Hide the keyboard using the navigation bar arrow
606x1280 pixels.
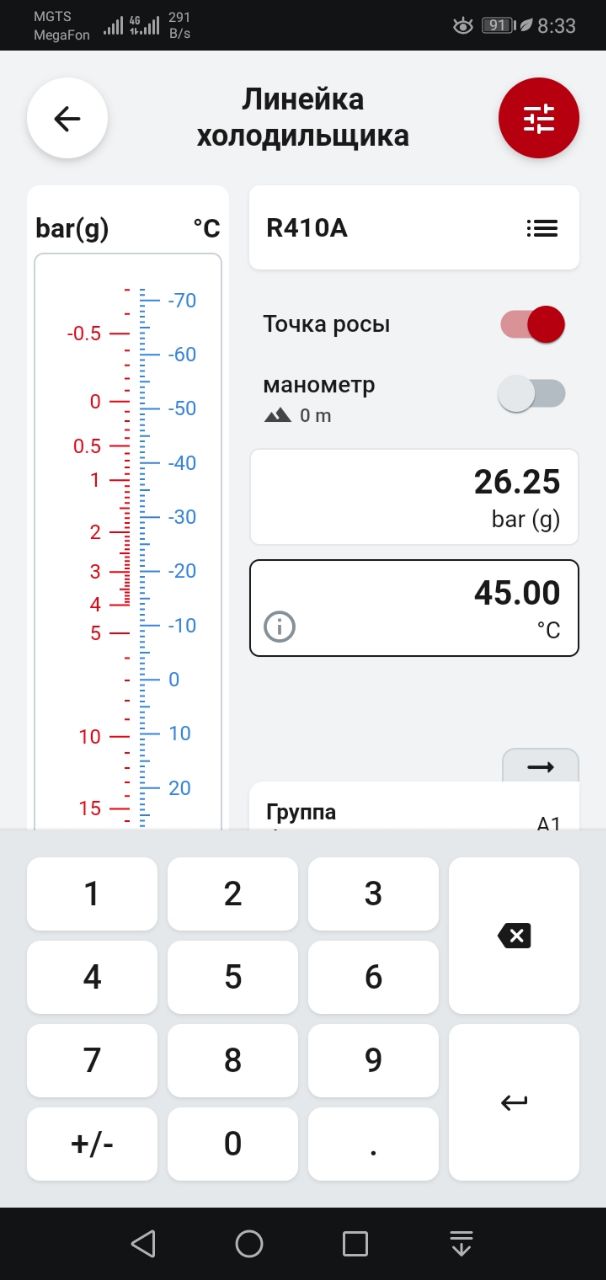[x=461, y=1243]
